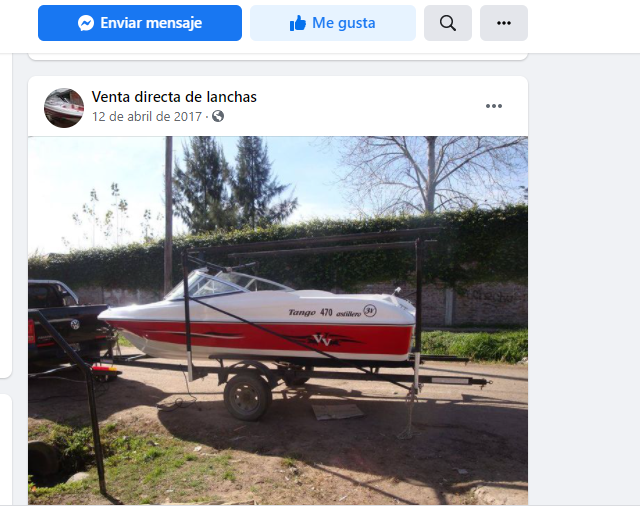The width and height of the screenshot is (640, 520).
Task: Open the 12 de abril de 2017 timestamp
Action: click(x=148, y=116)
